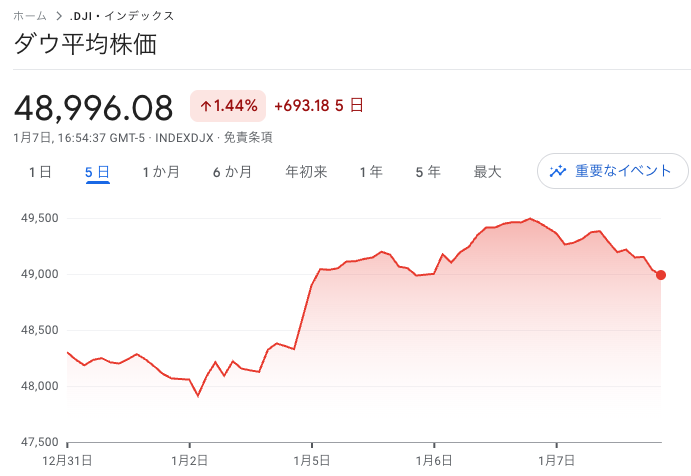Switch chart to 5年 range
691x476 pixels.
tap(428, 172)
